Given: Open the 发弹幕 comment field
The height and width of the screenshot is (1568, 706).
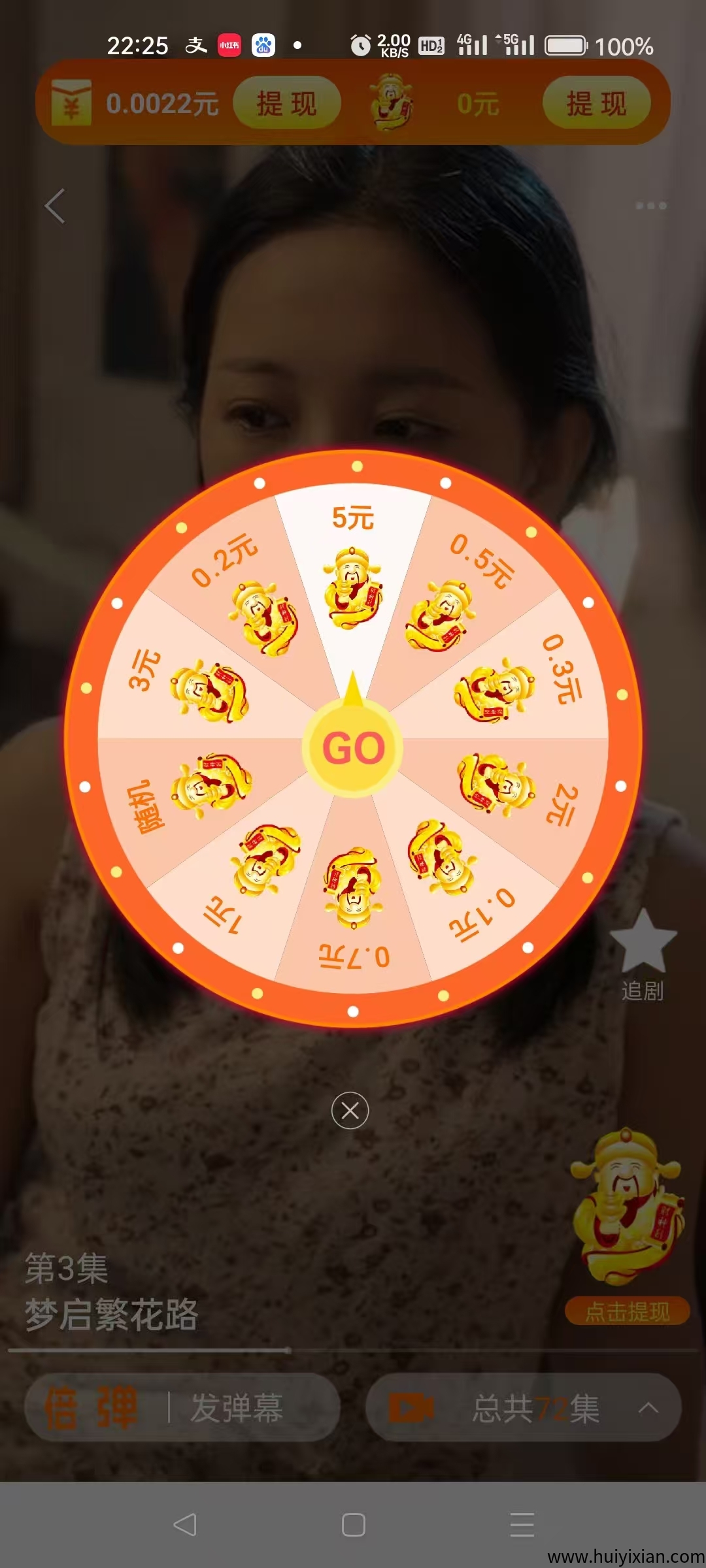Looking at the screenshot, I should click(x=237, y=1407).
